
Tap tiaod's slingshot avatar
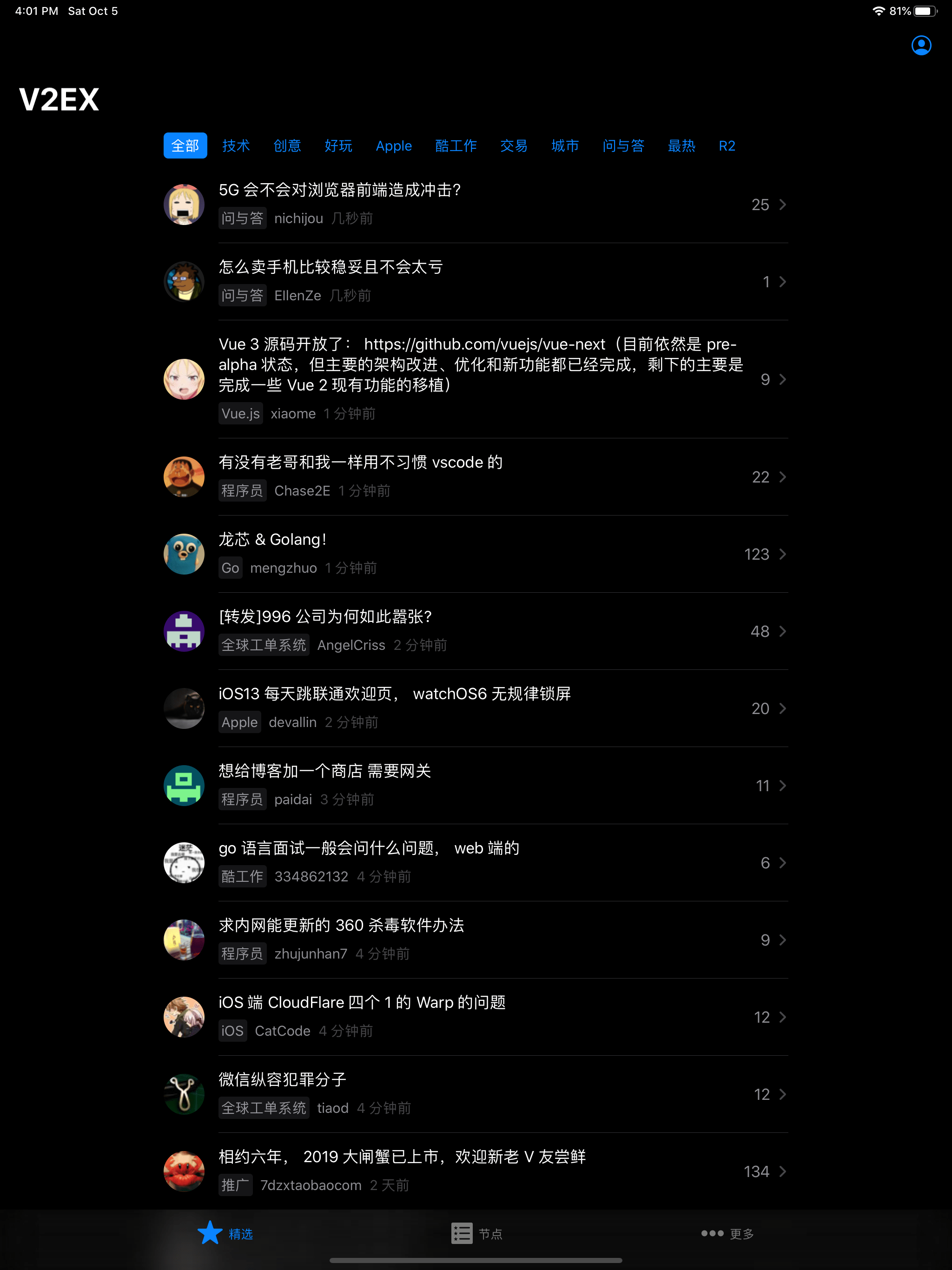[184, 1094]
